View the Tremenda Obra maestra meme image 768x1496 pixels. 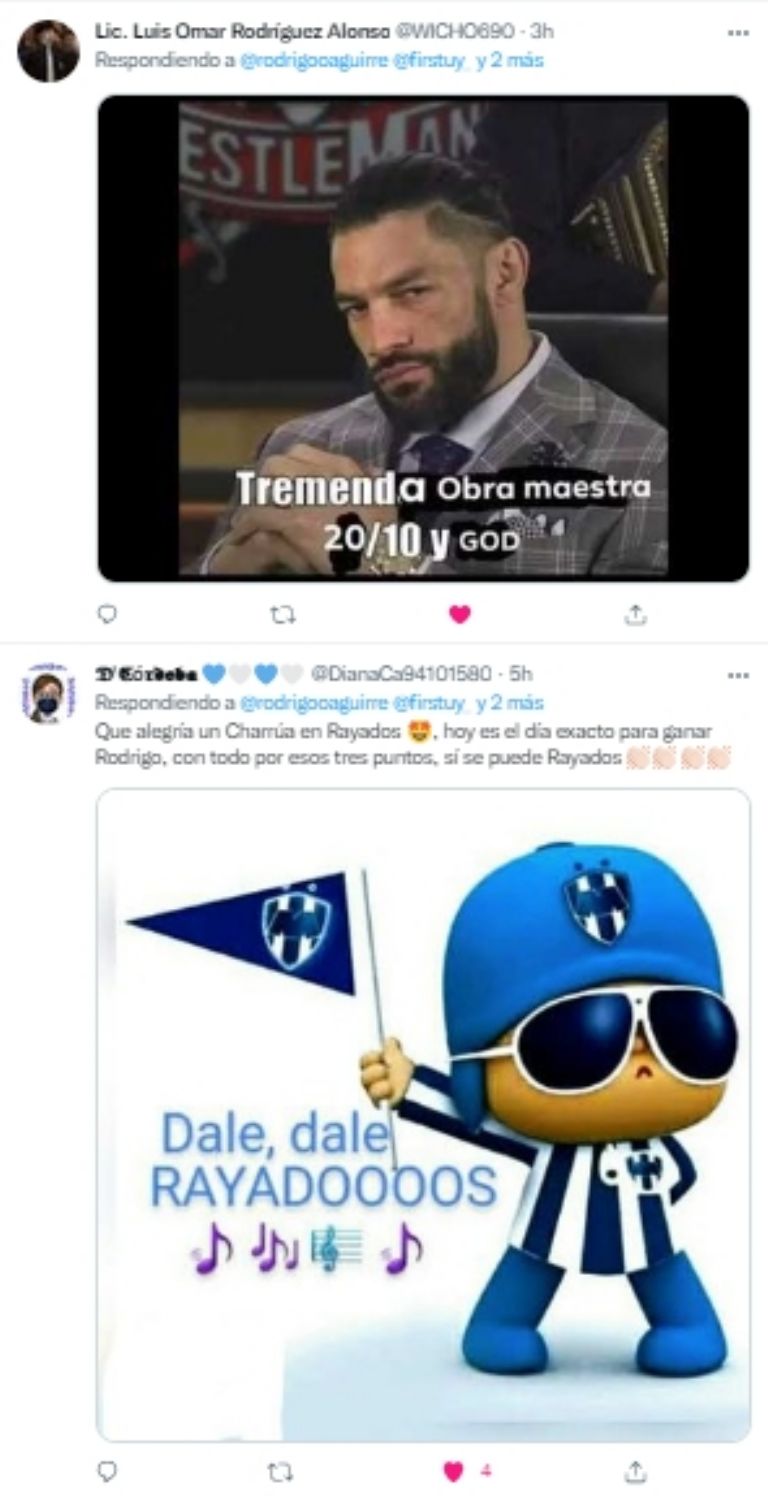tap(423, 338)
